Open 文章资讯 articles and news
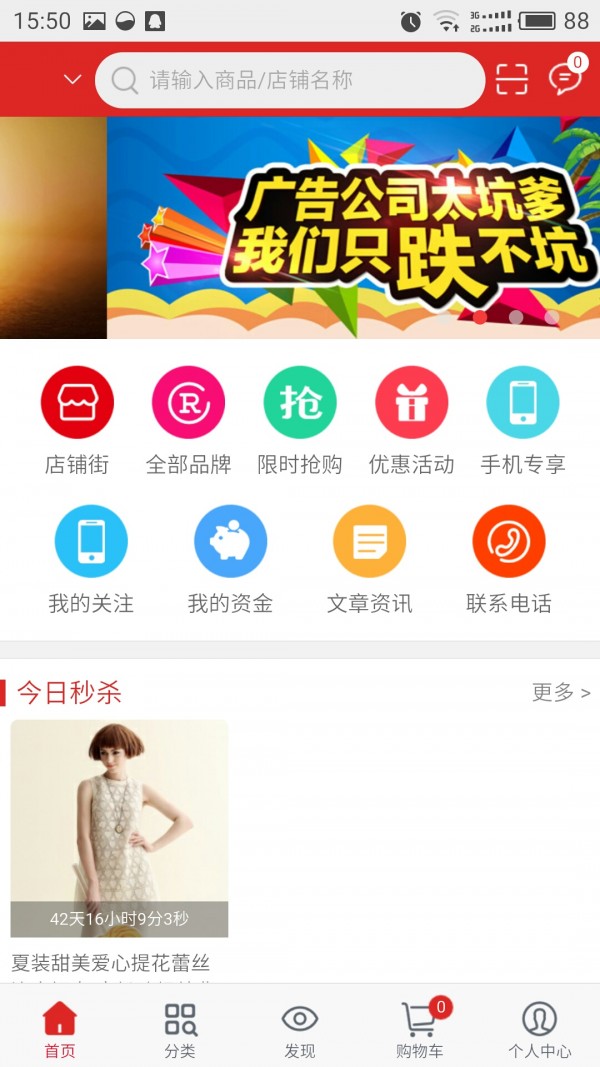 tap(369, 560)
